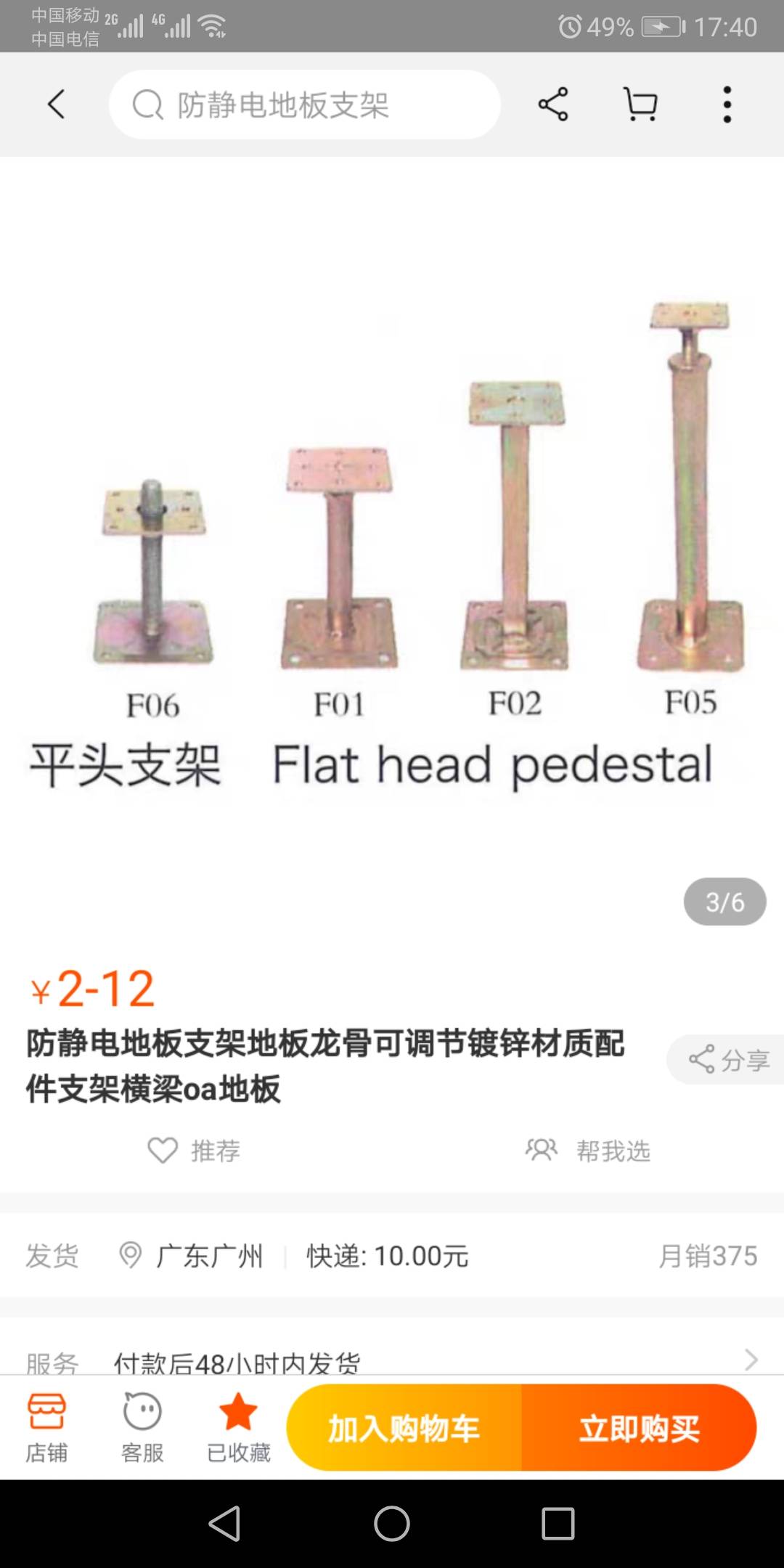
Task: Tap 推荐 to recommend this product
Action: (194, 1151)
